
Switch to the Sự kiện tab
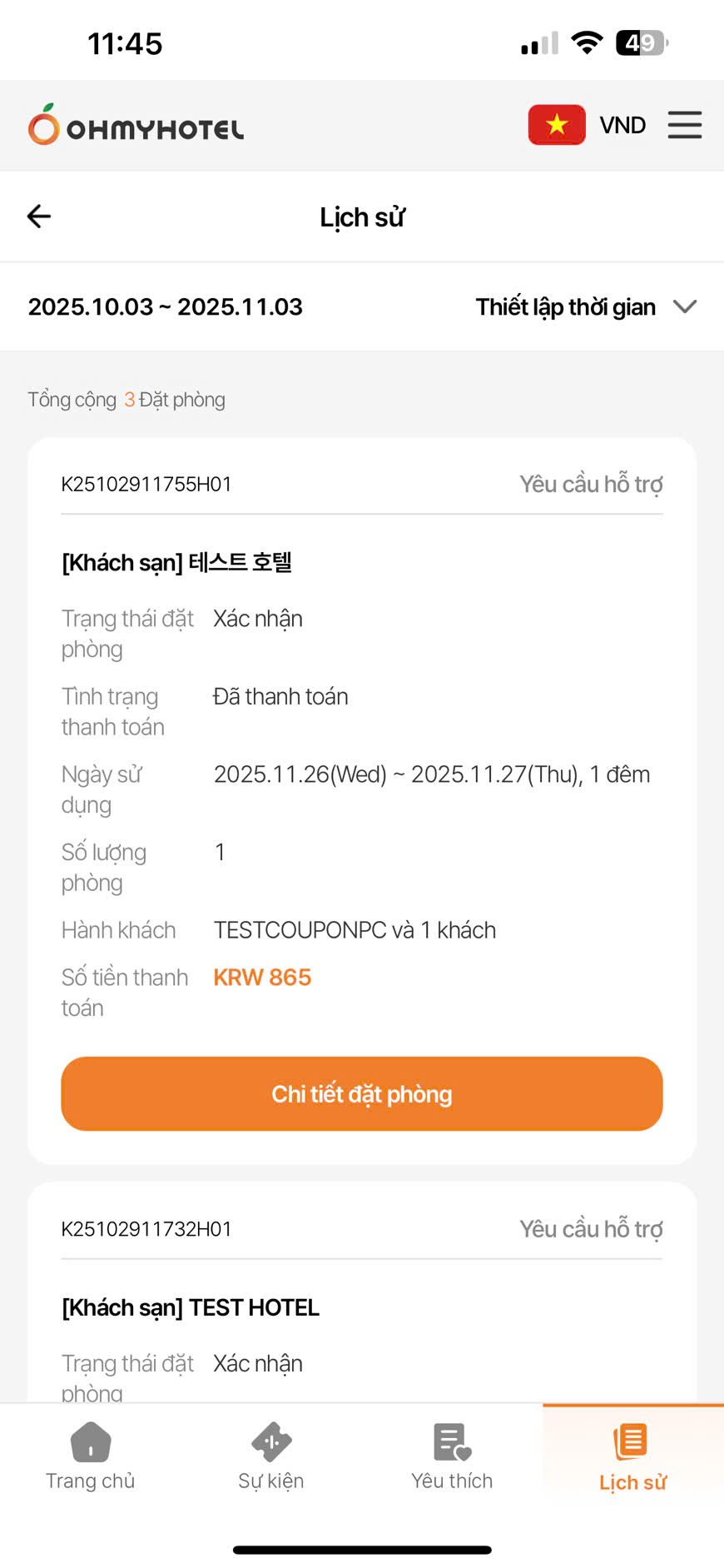click(271, 1456)
